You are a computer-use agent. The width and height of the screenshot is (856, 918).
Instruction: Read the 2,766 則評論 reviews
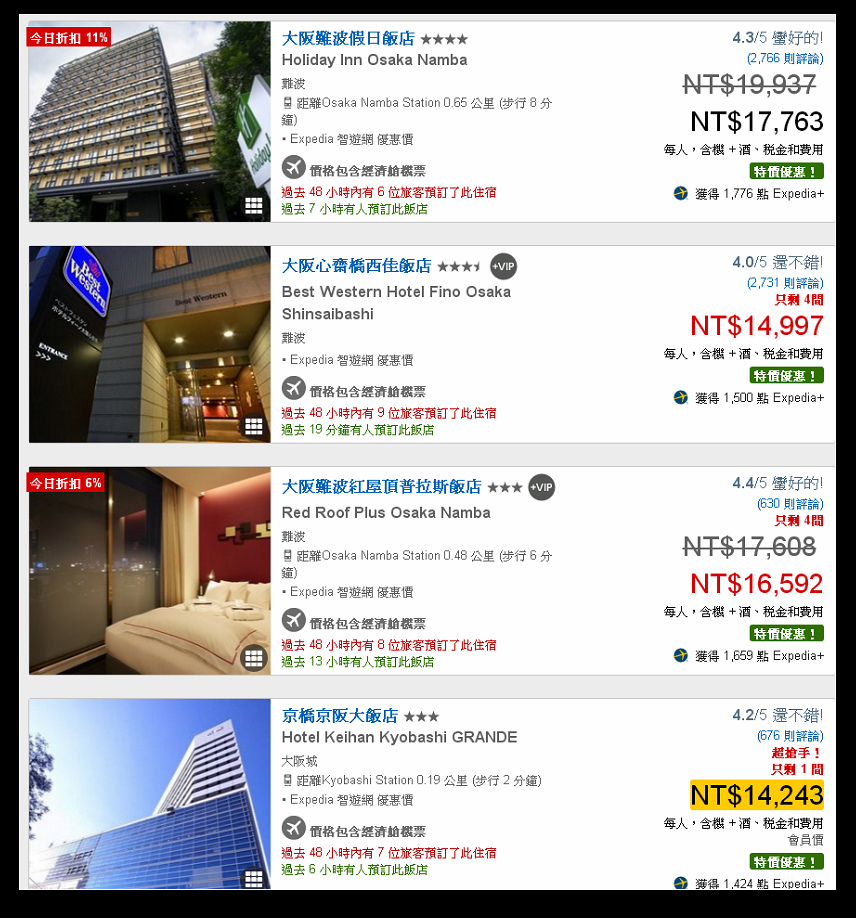click(785, 59)
